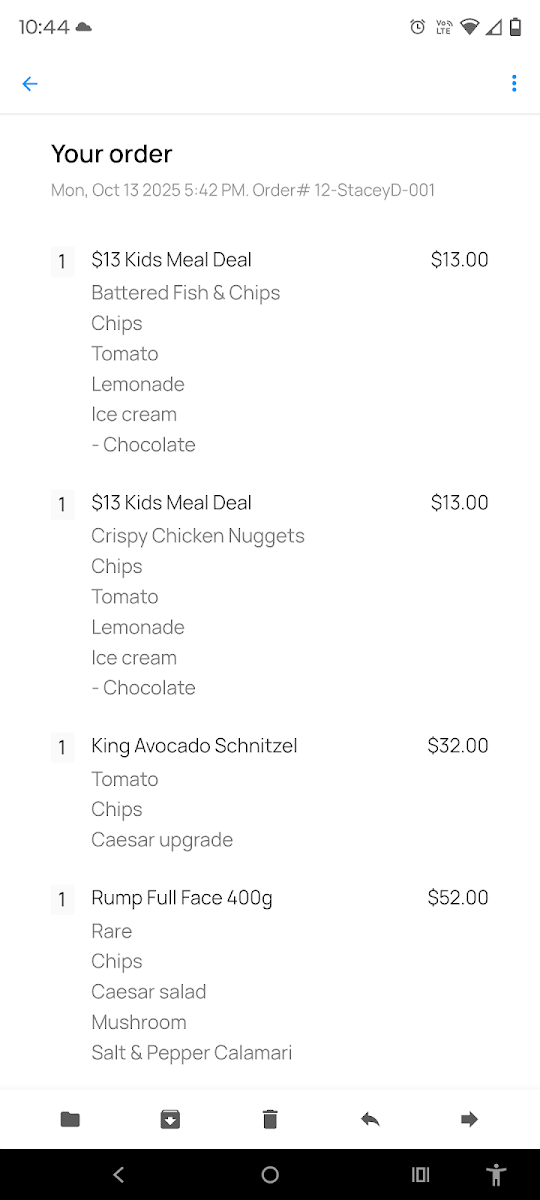Open the system recent apps view
This screenshot has height=1200, width=540.
pos(421,1175)
